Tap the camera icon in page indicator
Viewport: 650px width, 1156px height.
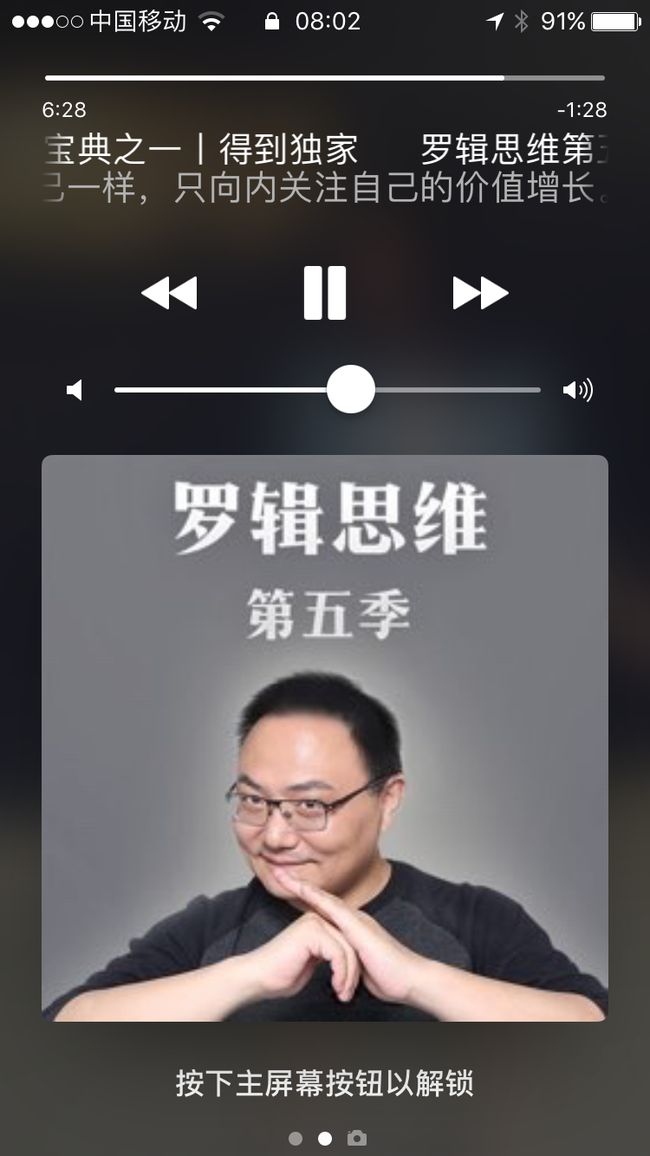(x=357, y=1138)
